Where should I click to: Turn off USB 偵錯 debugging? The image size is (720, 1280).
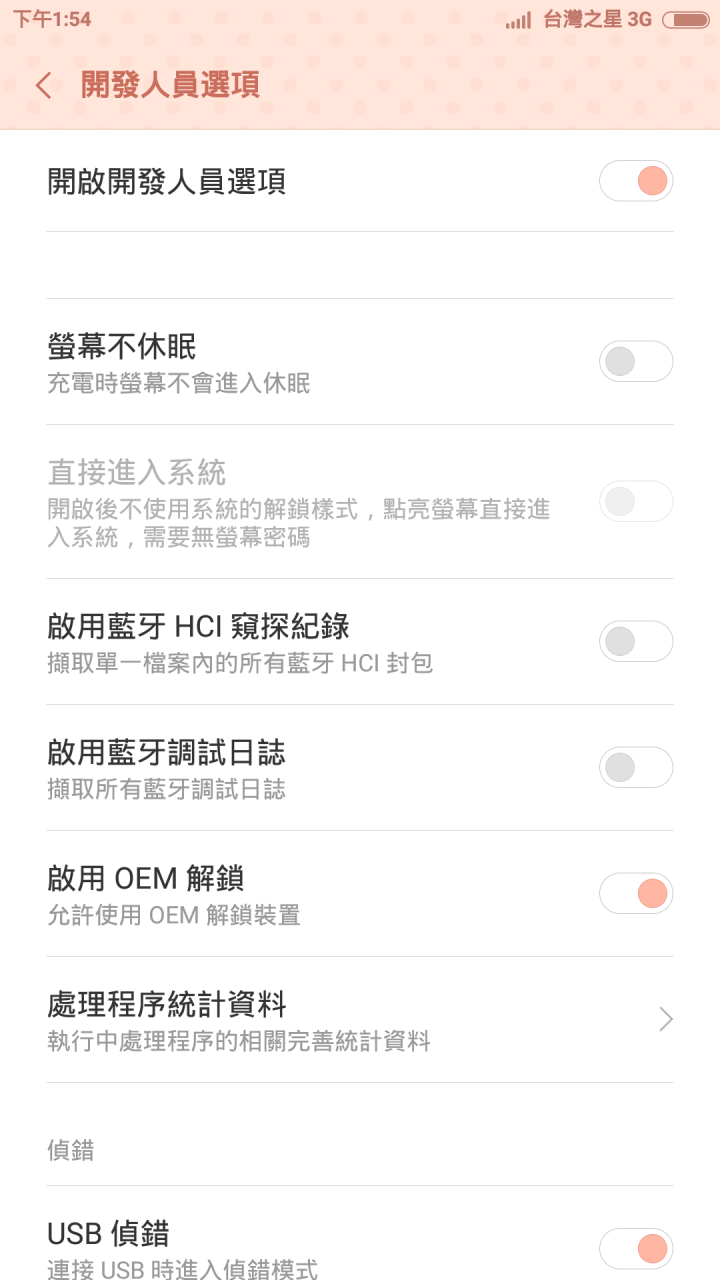[x=637, y=1248]
